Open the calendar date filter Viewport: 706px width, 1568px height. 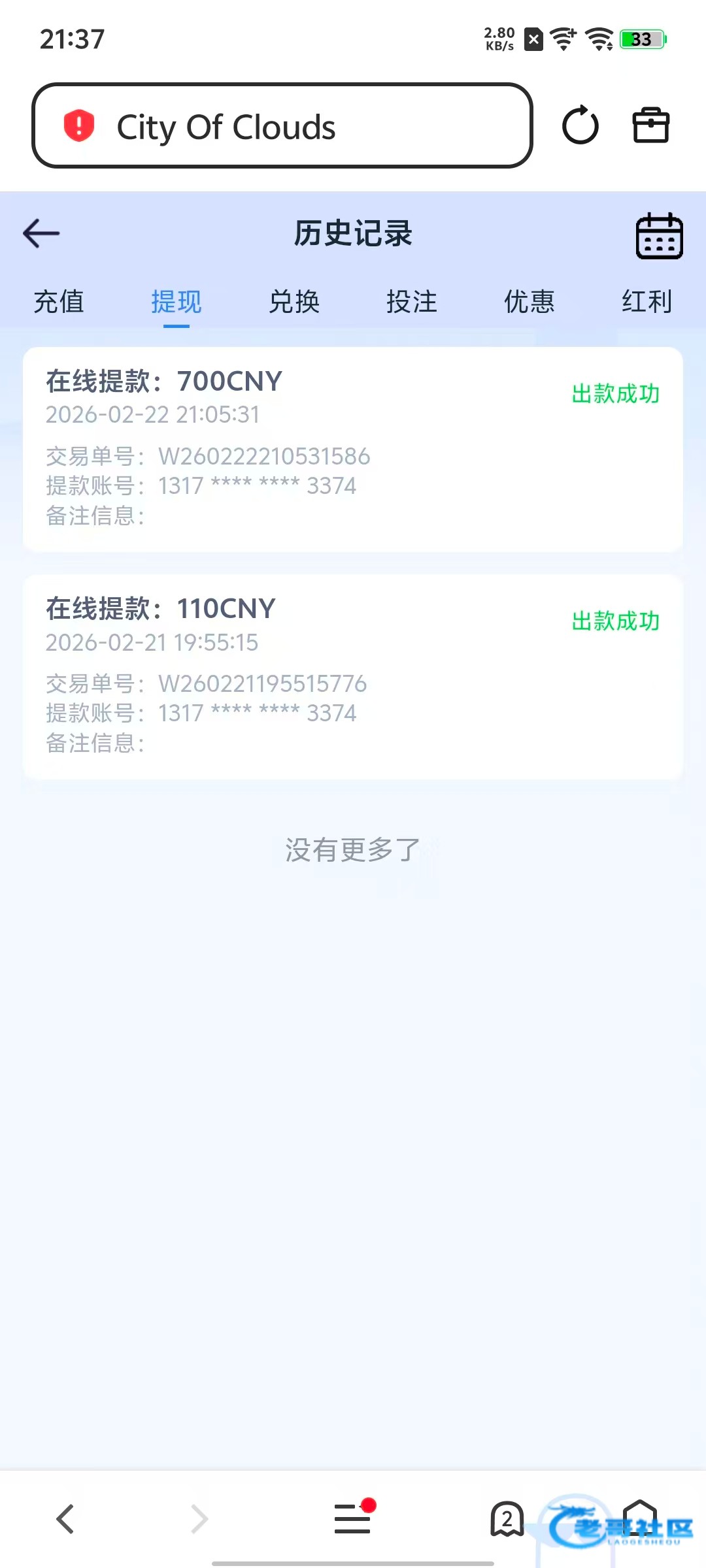pos(660,236)
